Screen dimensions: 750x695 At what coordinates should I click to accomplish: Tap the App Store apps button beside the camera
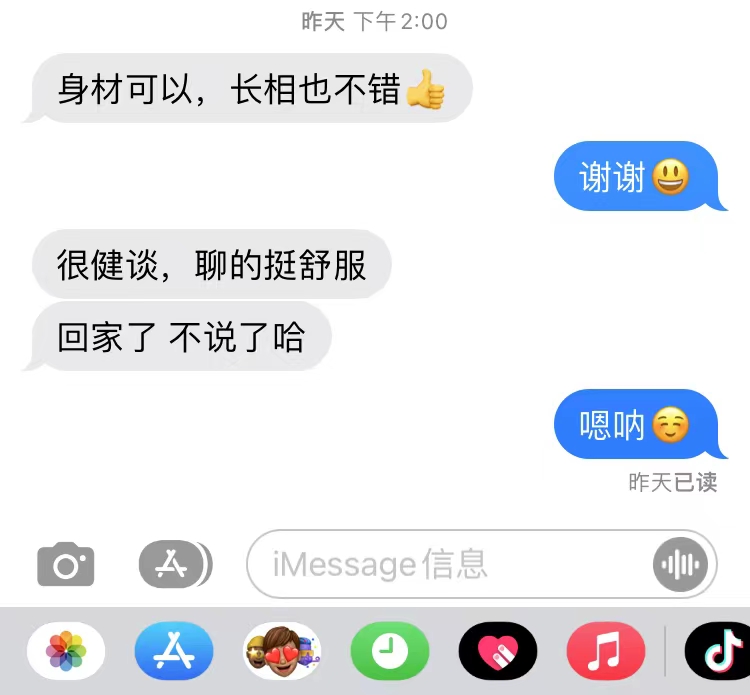pyautogui.click(x=174, y=565)
